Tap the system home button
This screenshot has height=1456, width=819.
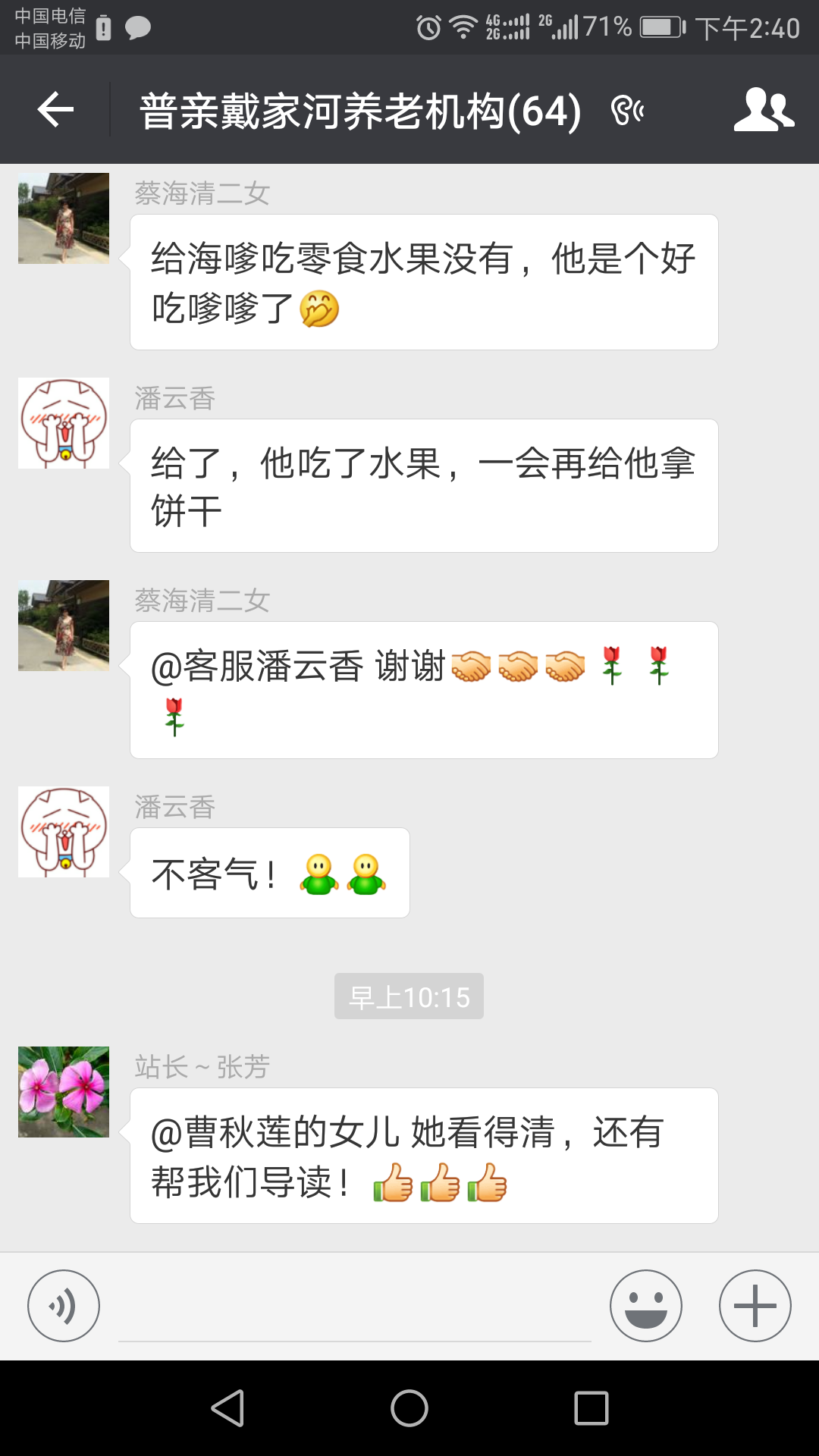pos(409,1408)
